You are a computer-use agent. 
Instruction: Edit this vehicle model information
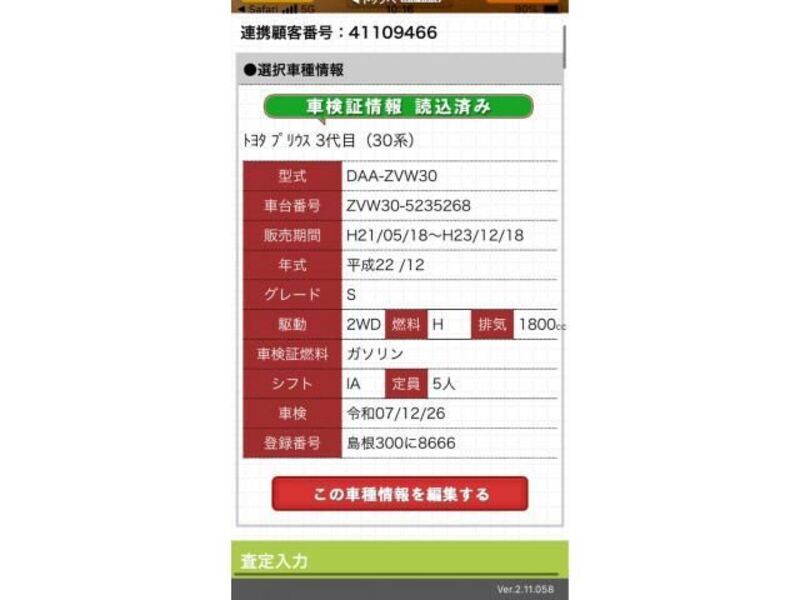400,494
